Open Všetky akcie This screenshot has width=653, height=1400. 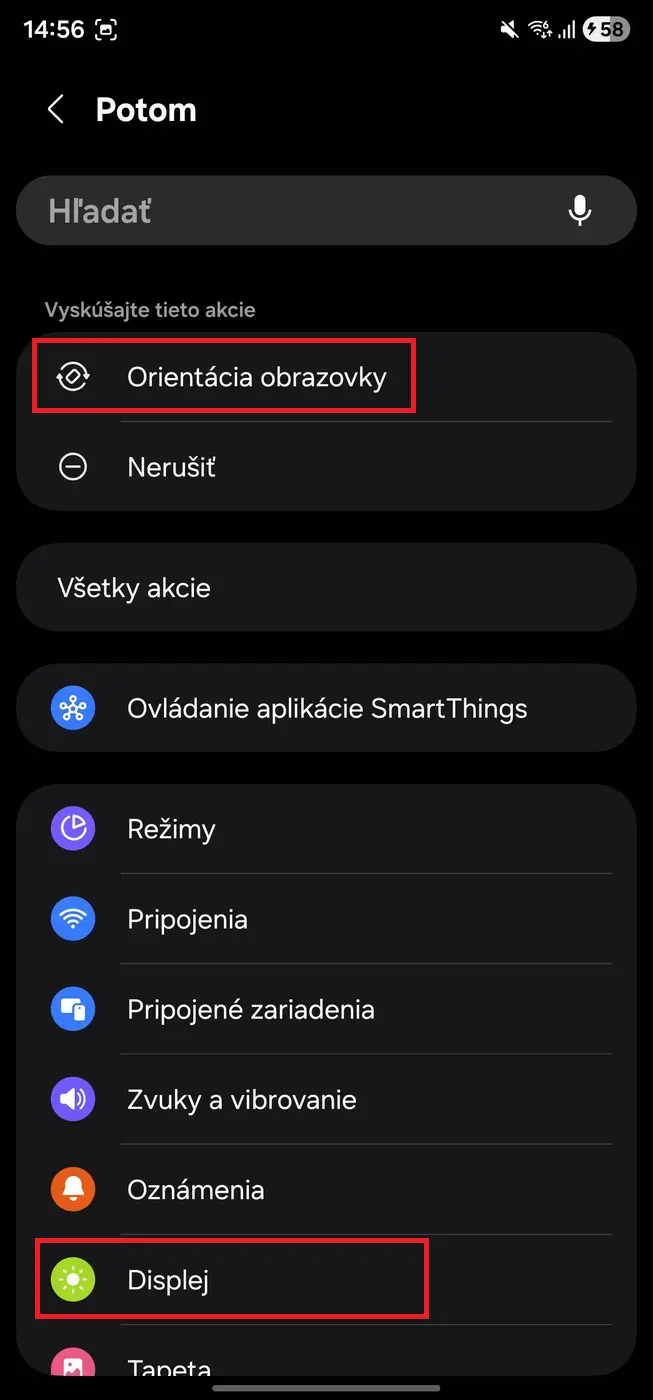326,587
